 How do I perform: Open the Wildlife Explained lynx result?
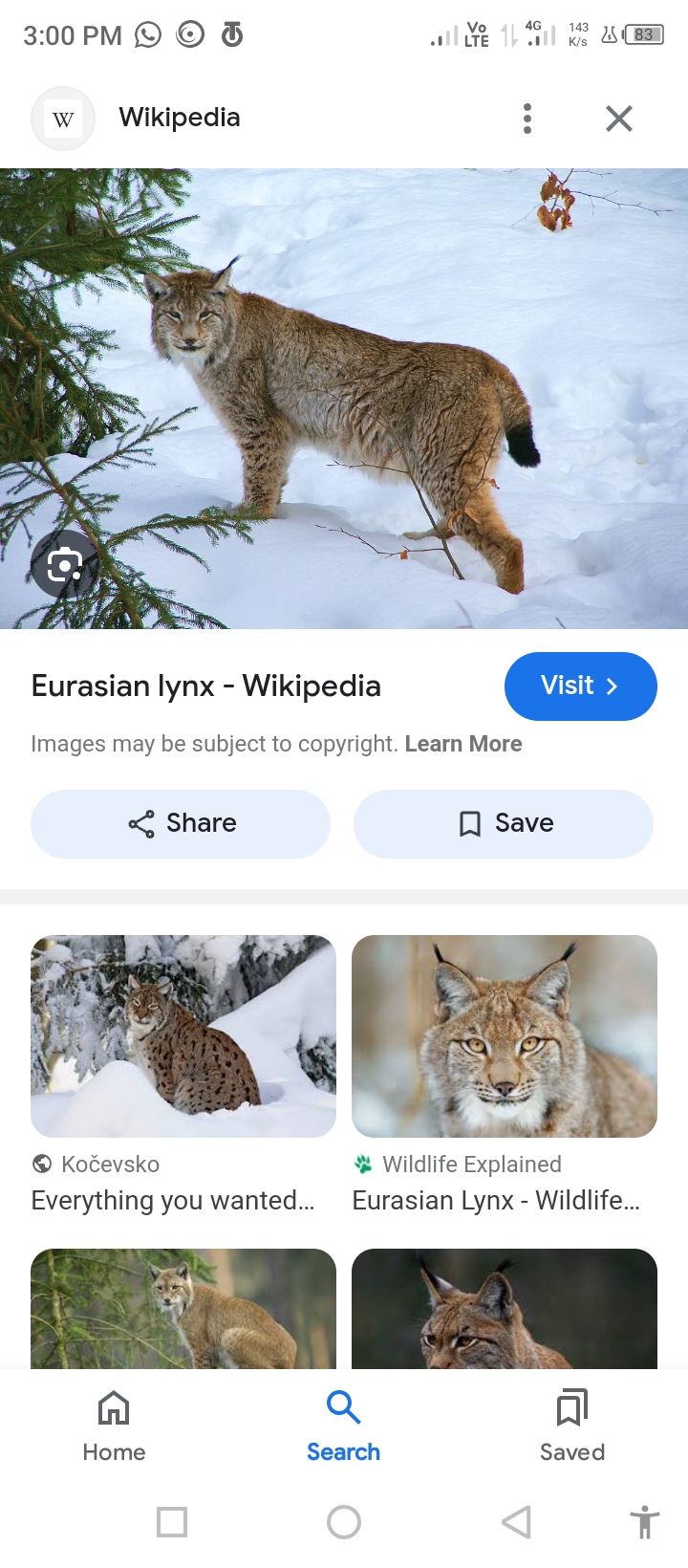point(505,1036)
